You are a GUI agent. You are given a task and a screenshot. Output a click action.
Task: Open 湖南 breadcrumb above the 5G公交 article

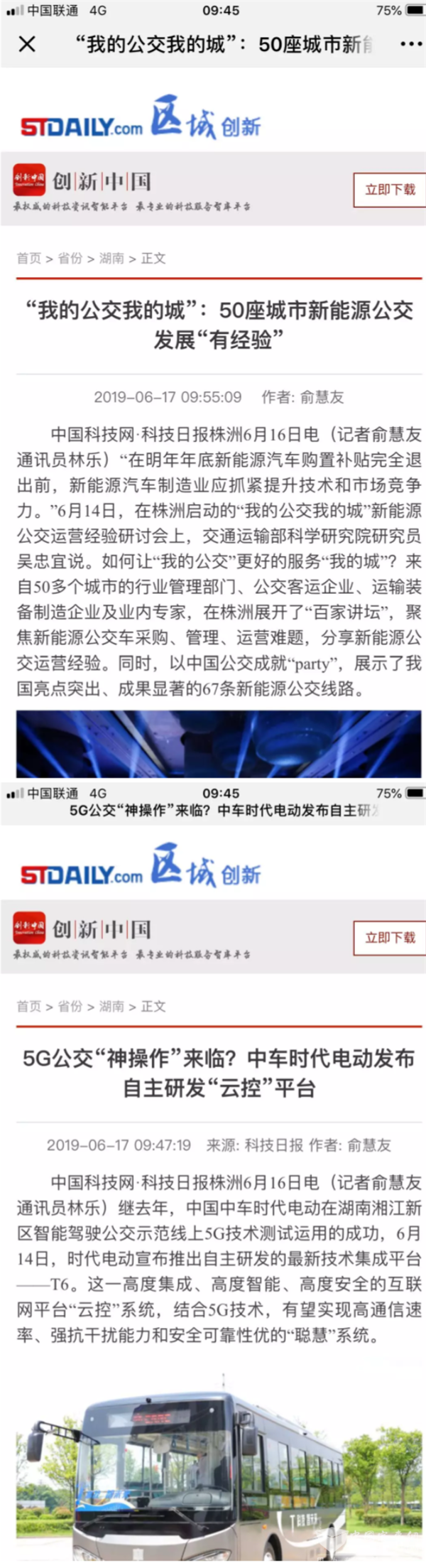111,1006
